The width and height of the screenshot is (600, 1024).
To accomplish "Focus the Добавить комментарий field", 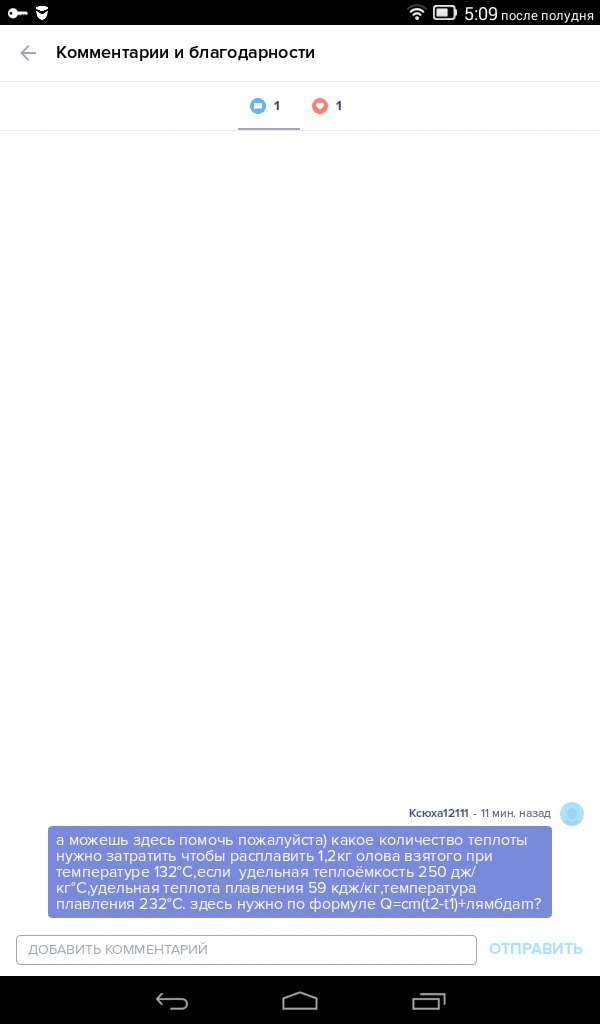I will coord(246,950).
